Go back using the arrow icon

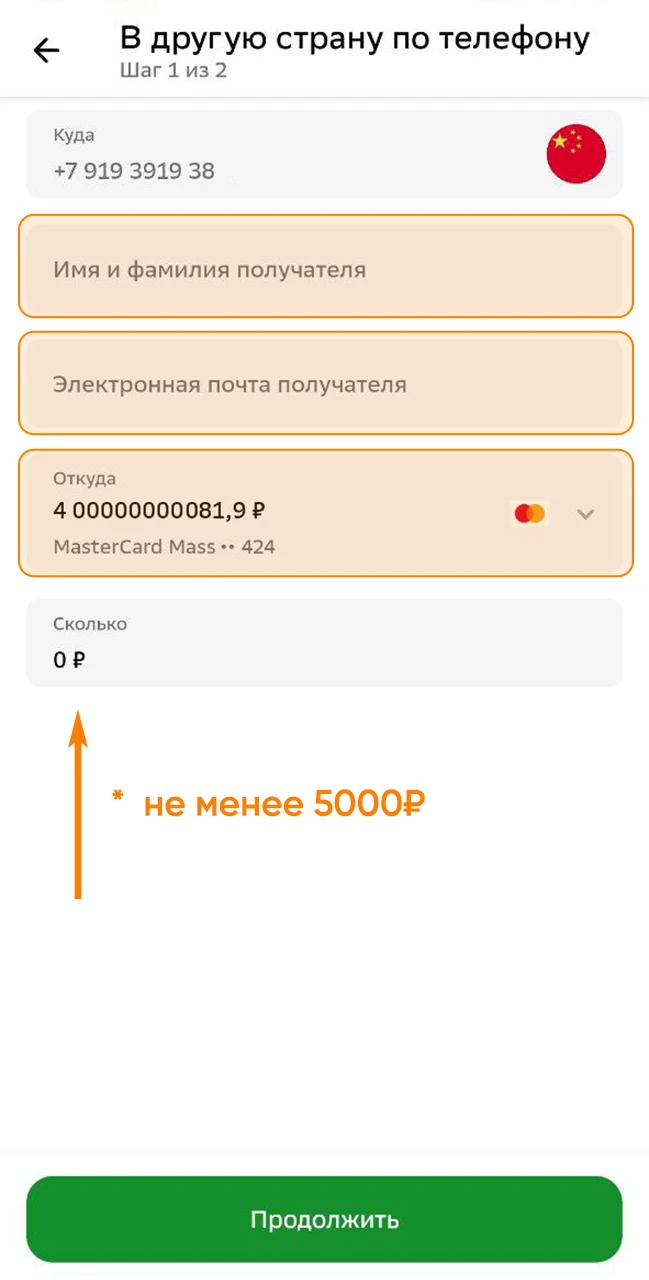(46, 51)
